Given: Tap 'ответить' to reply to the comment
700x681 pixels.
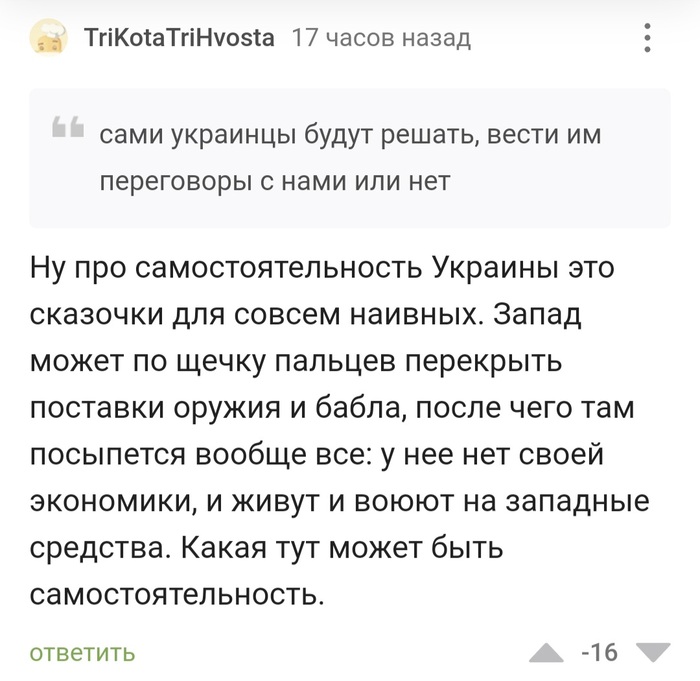Looking at the screenshot, I should tap(82, 653).
